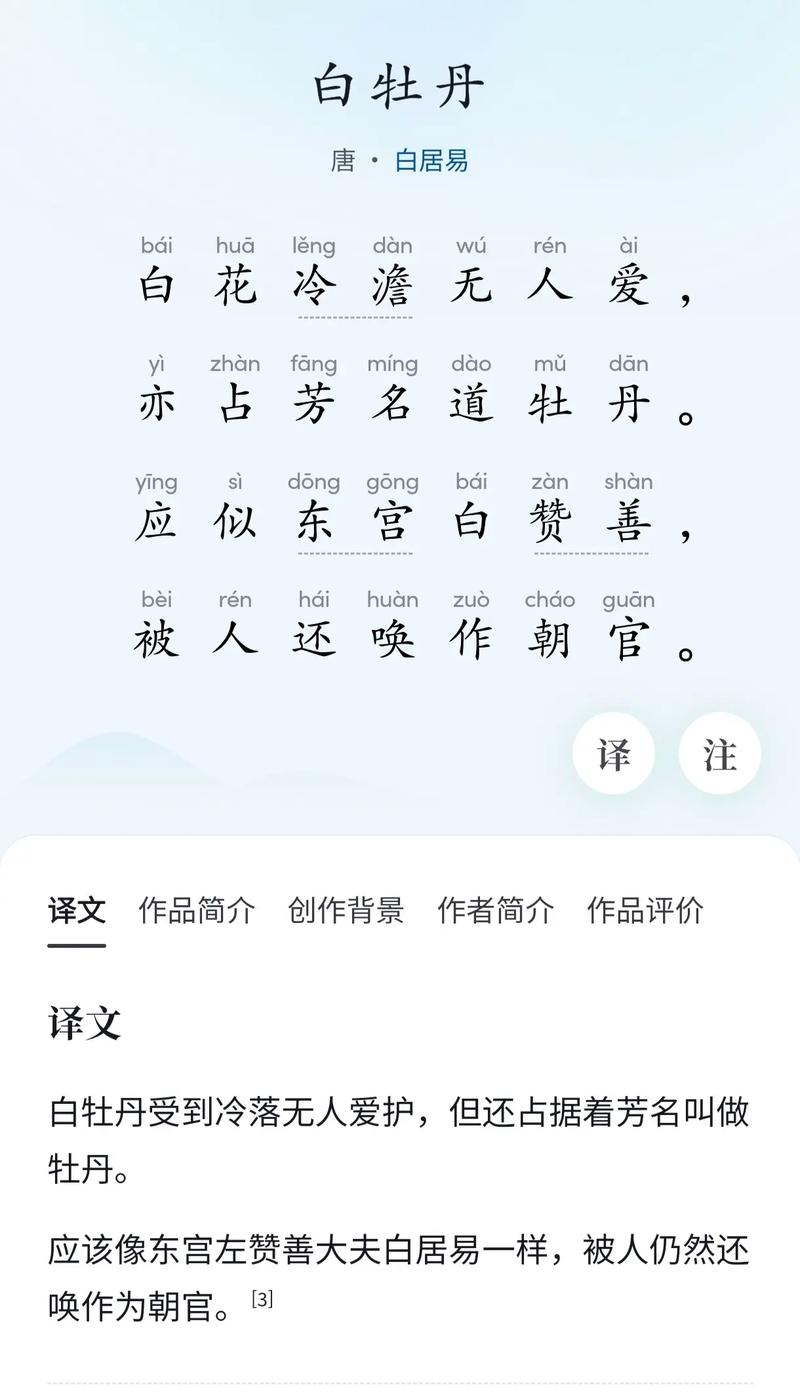
Task: Tap the pinyin 'dān' above 丹
Action: [629, 364]
